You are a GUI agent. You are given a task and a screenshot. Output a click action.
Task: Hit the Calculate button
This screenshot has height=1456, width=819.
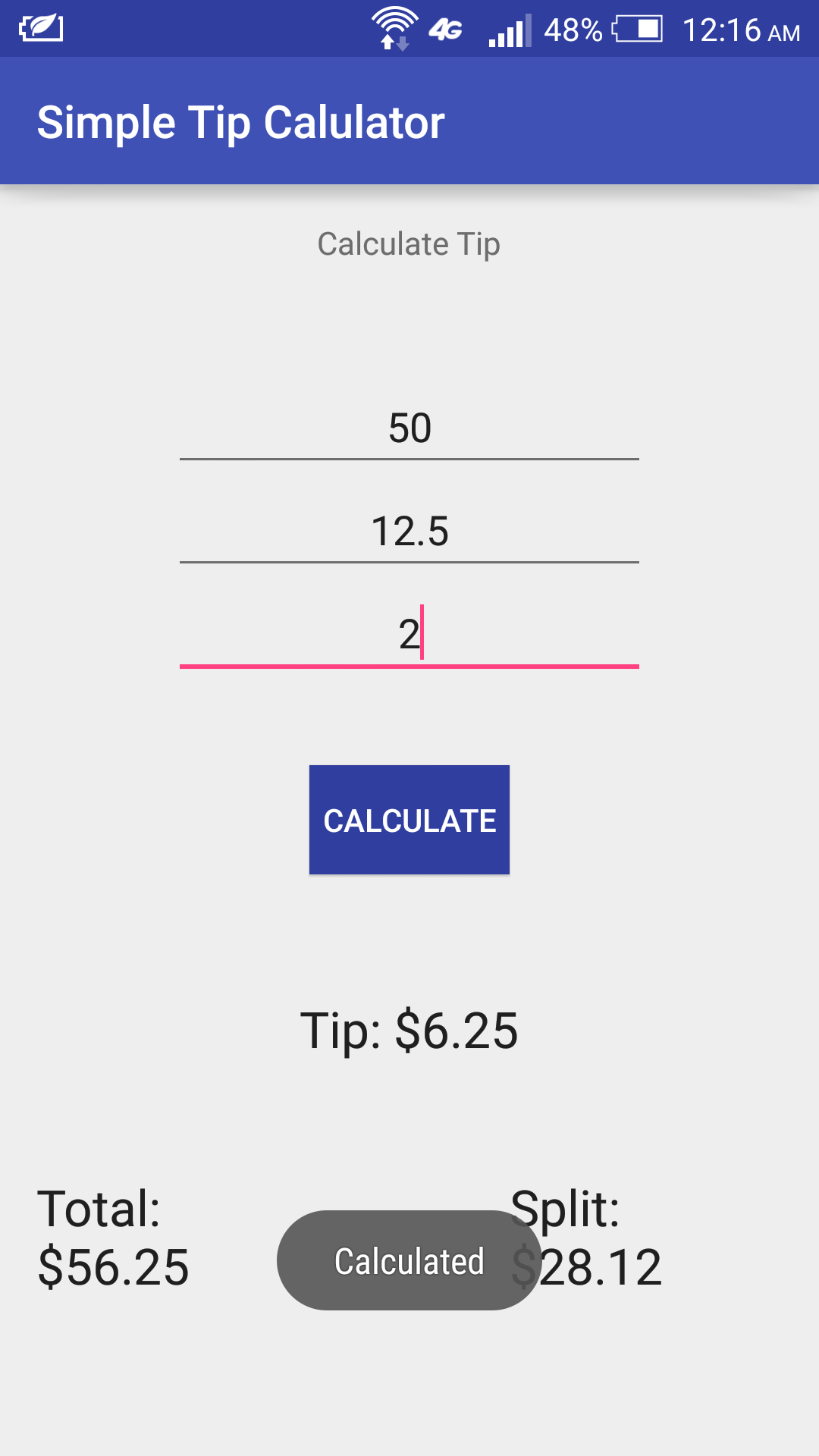409,820
